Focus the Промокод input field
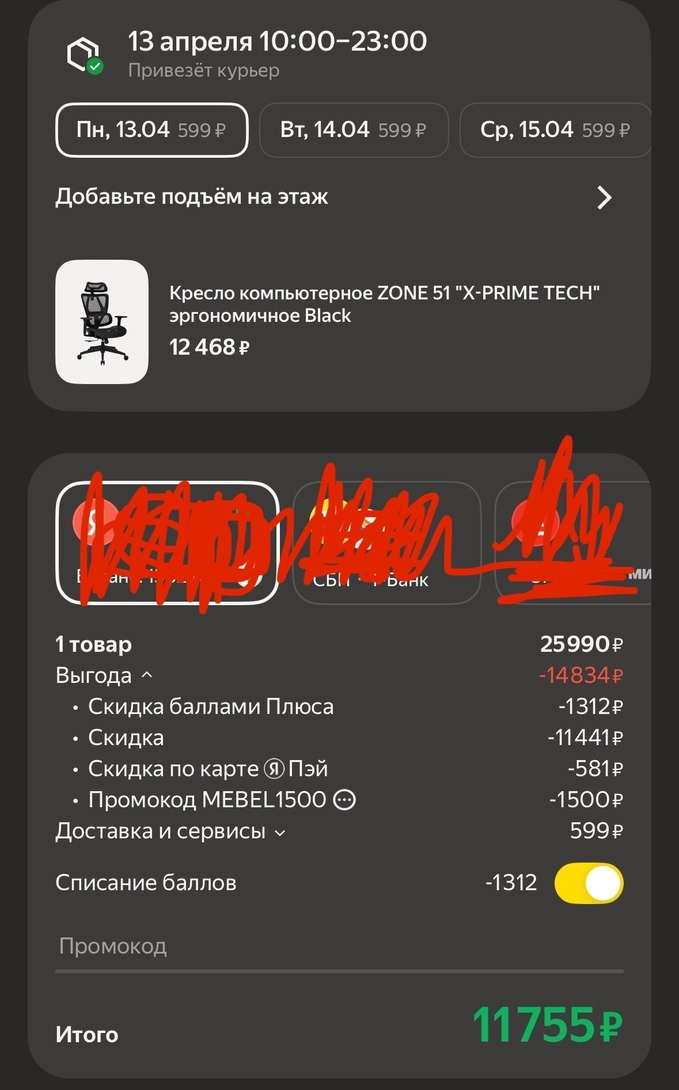Screen dimensions: 679x1090 click(x=338, y=946)
